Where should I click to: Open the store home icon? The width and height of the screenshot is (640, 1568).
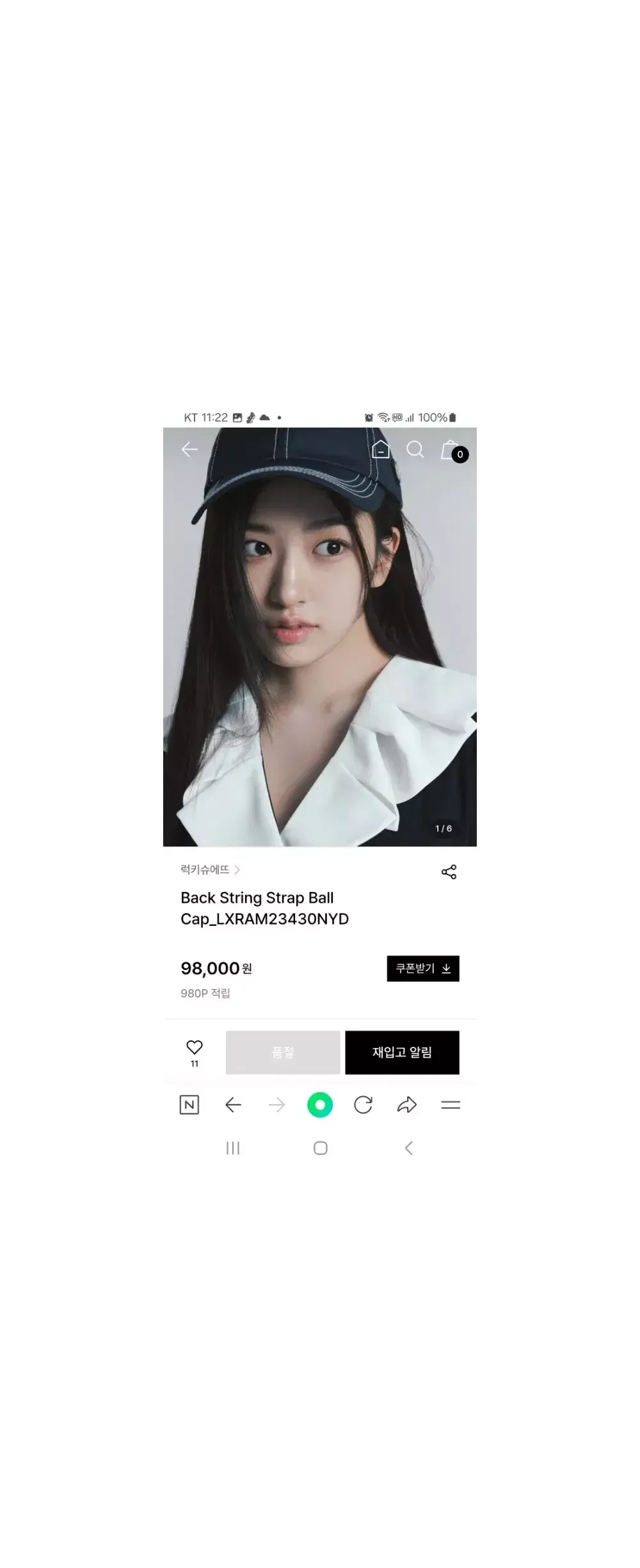pos(381,449)
